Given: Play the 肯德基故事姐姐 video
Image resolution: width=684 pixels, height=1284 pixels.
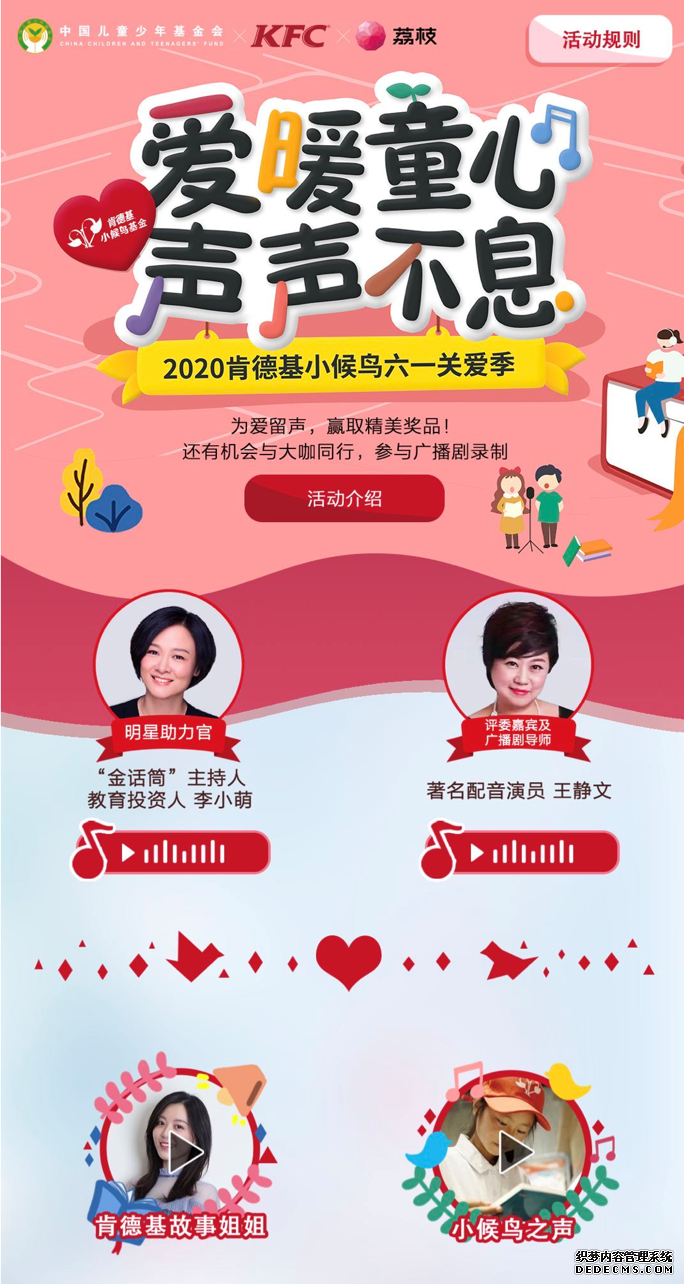Looking at the screenshot, I should tap(184, 1154).
